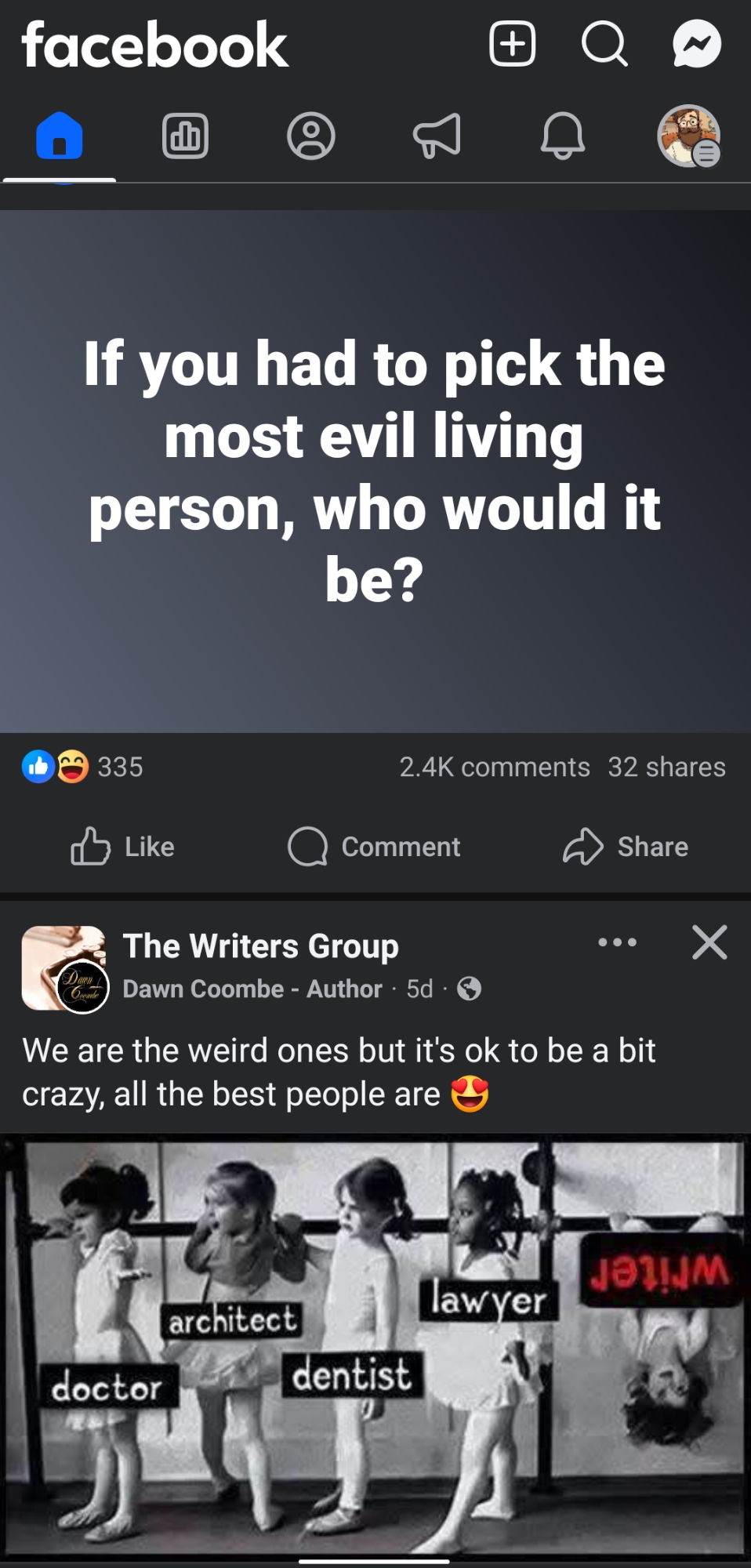
Task: View the 32 shares
Action: 666,767
